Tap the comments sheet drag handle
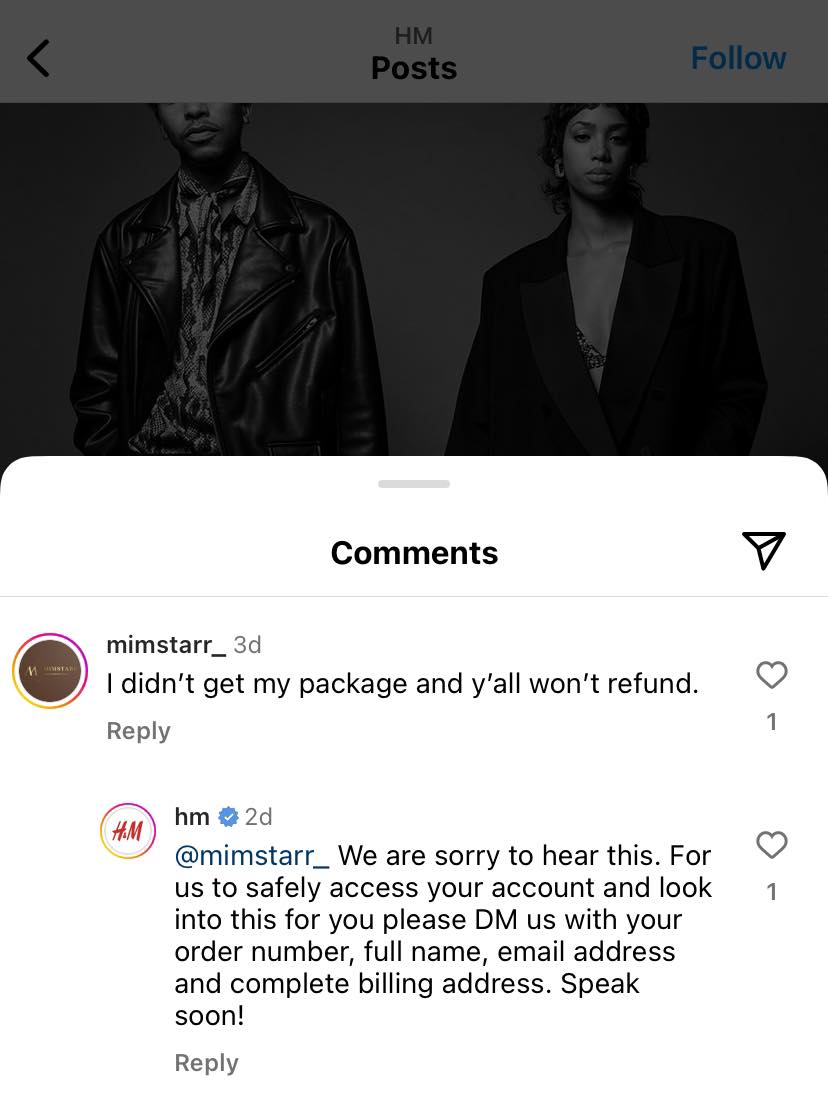Image resolution: width=828 pixels, height=1104 pixels. (x=414, y=484)
